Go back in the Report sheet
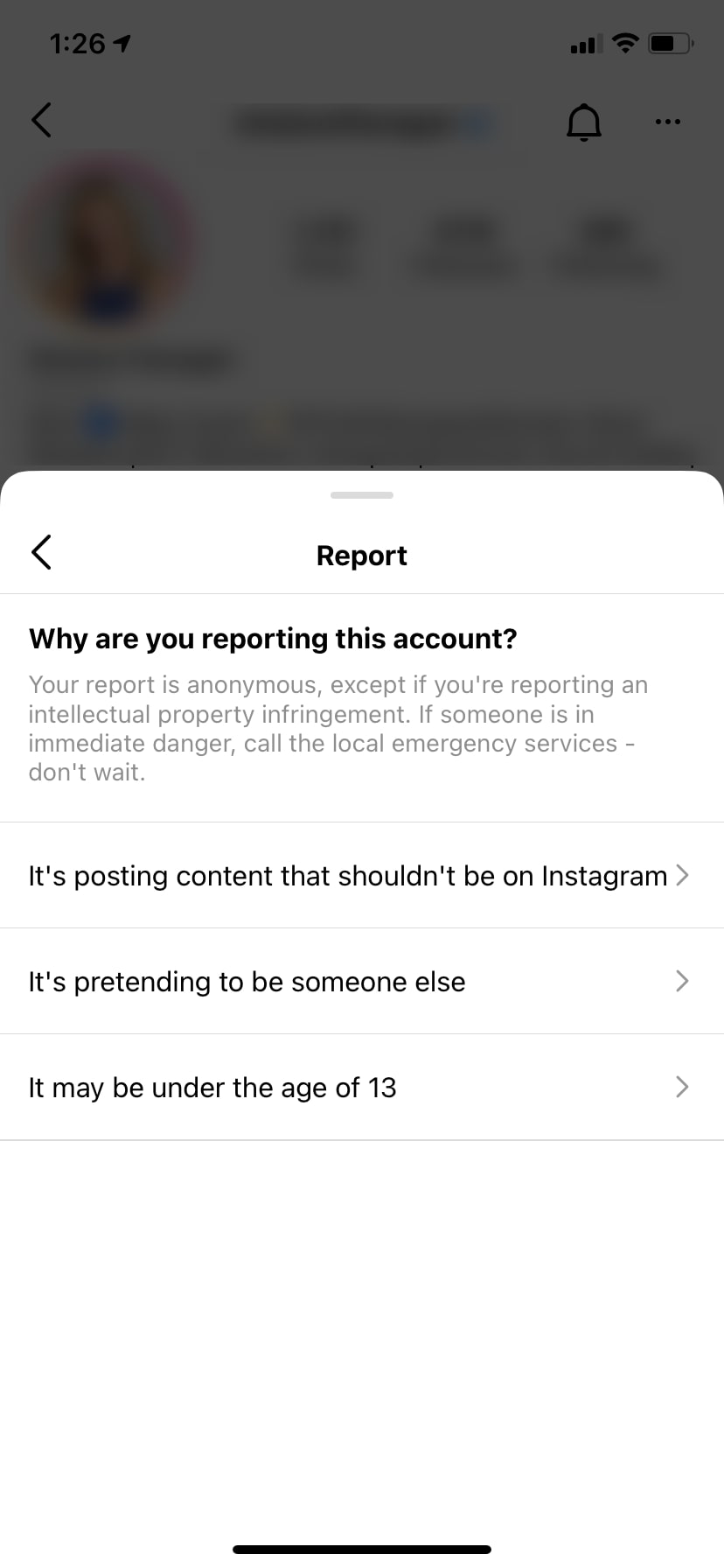Screen dimensions: 724x1568 click(41, 552)
